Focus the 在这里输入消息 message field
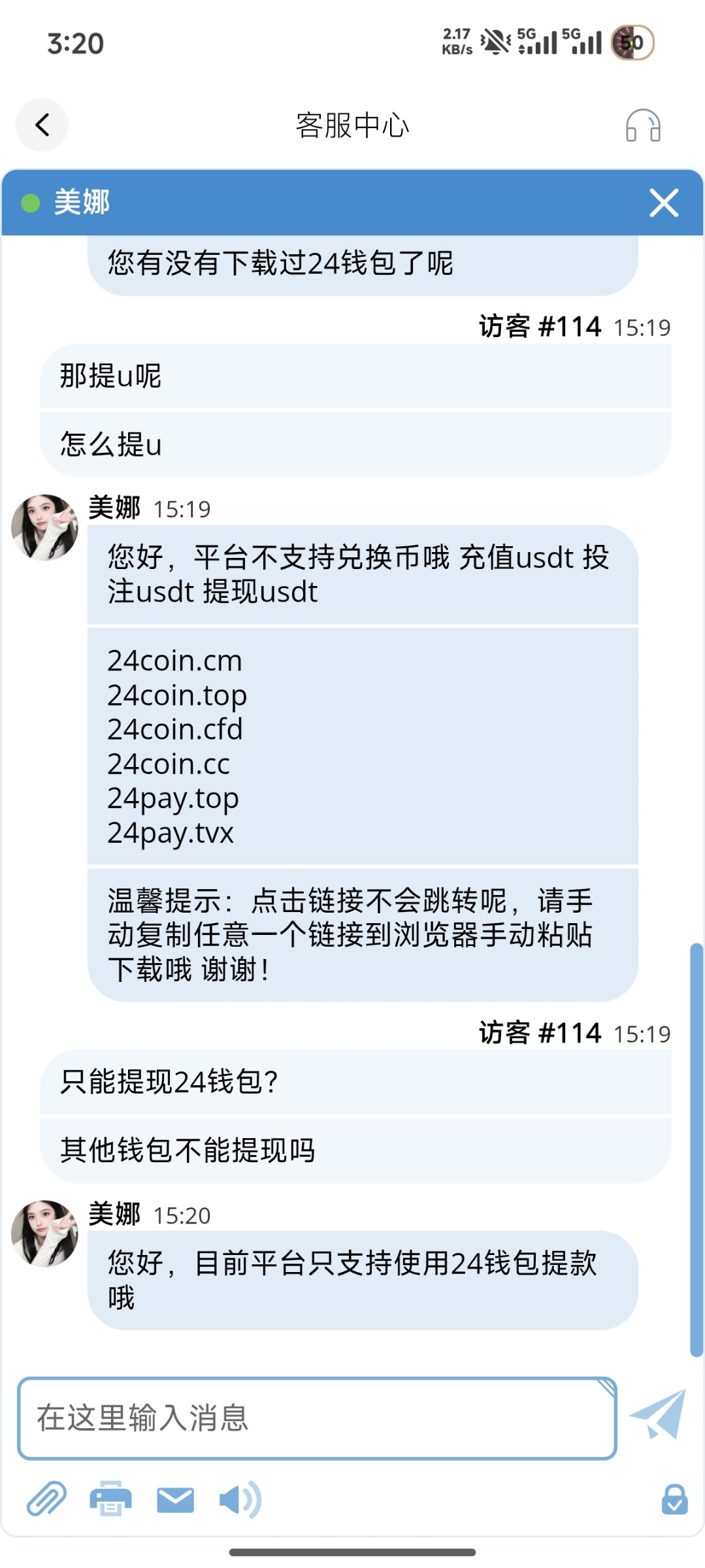Viewport: 705px width, 1568px height. coord(316,1418)
